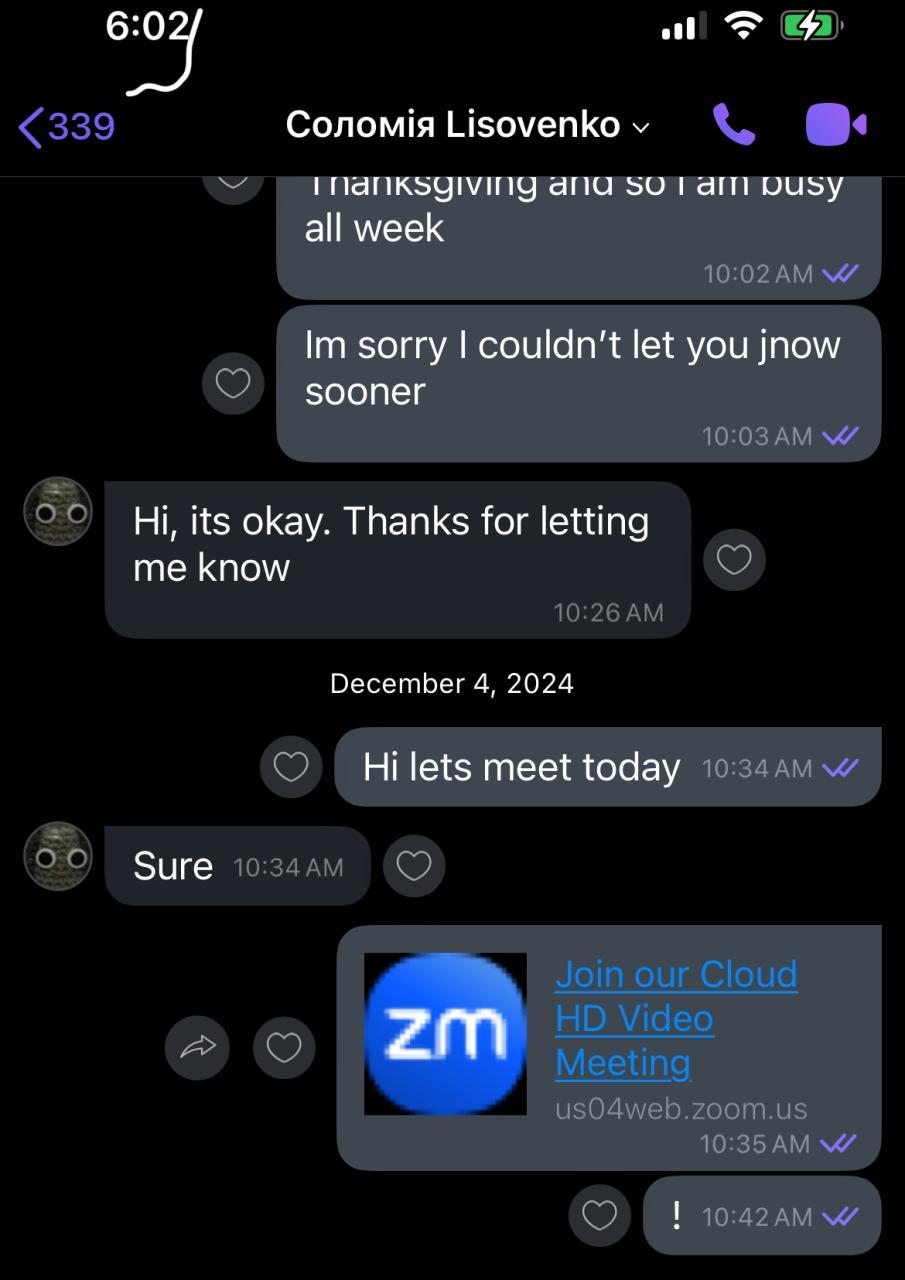This screenshot has width=905, height=1280.
Task: Go back to the chat list
Action: (66, 127)
